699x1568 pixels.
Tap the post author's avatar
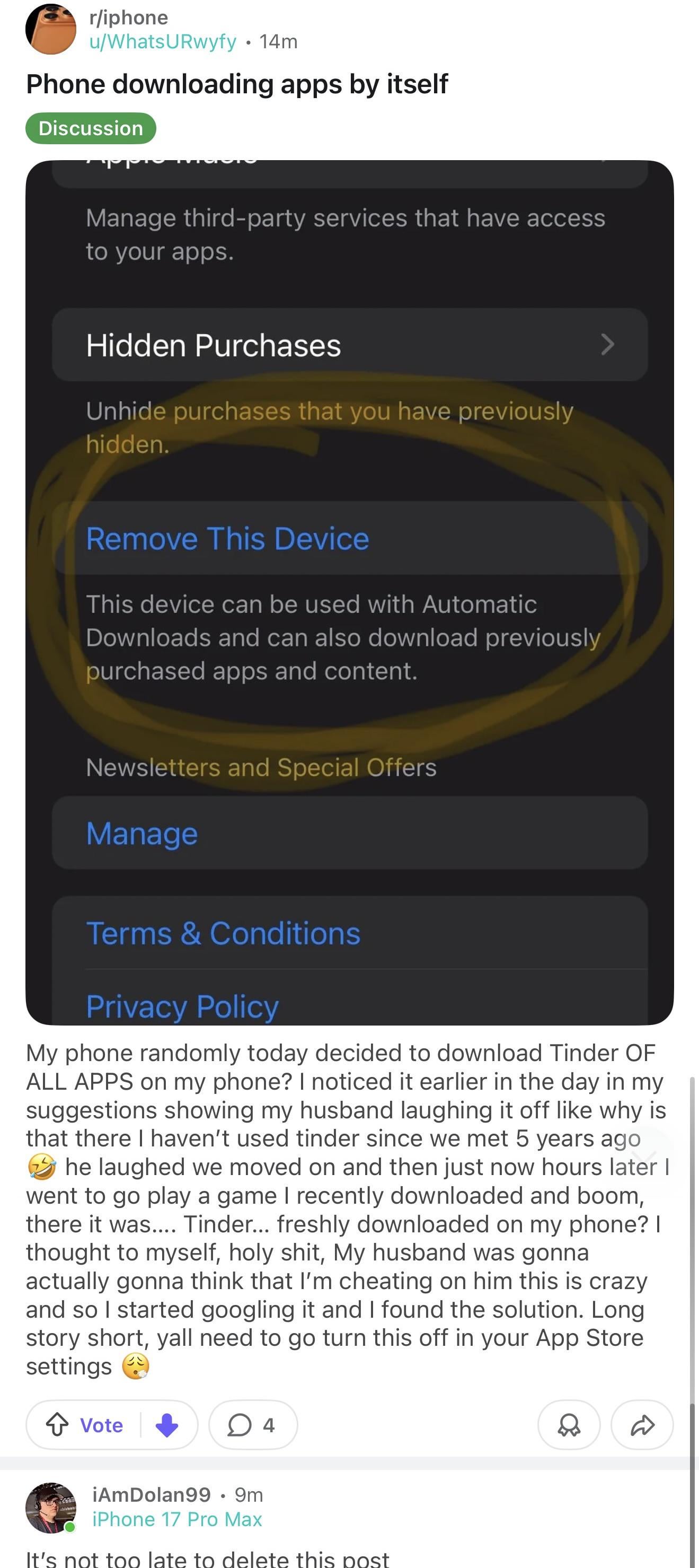50,29
